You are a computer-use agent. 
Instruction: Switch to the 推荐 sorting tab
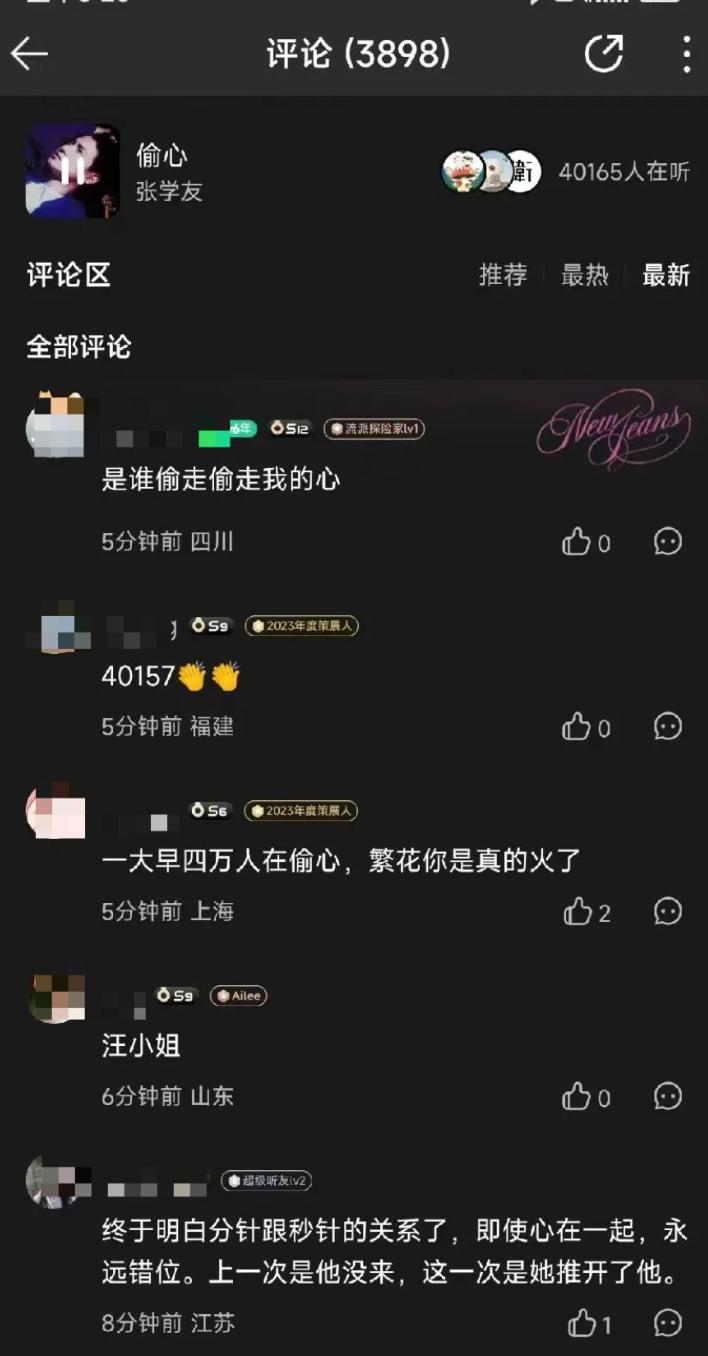point(502,275)
